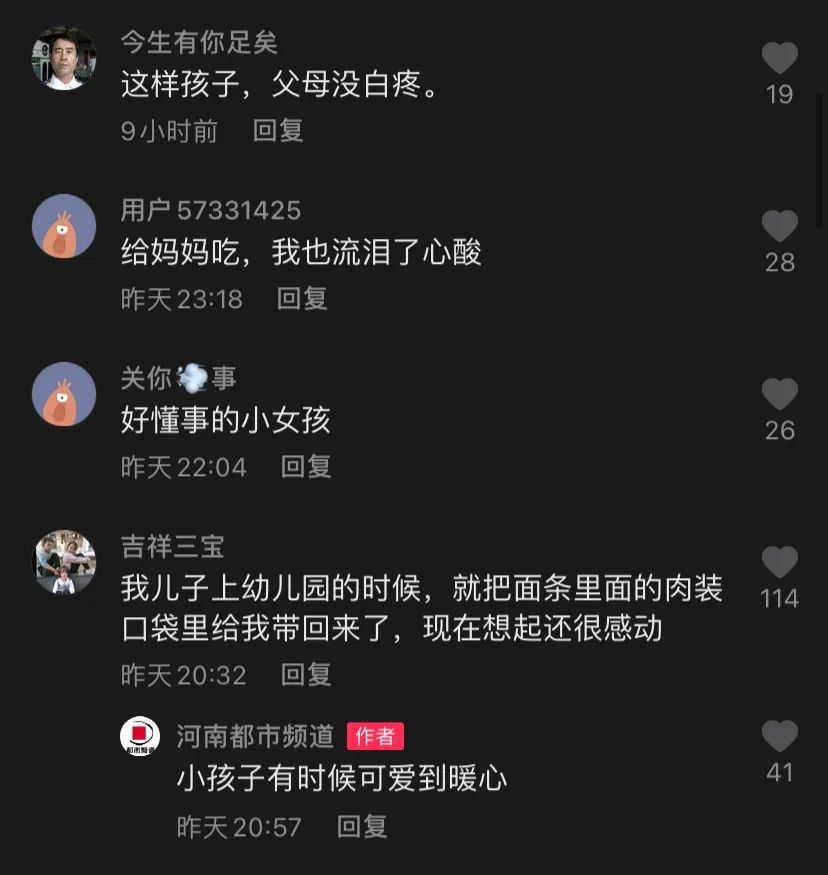Screen dimensions: 828x875
Task: Open the username 吉祥三宝
Action: tap(172, 546)
